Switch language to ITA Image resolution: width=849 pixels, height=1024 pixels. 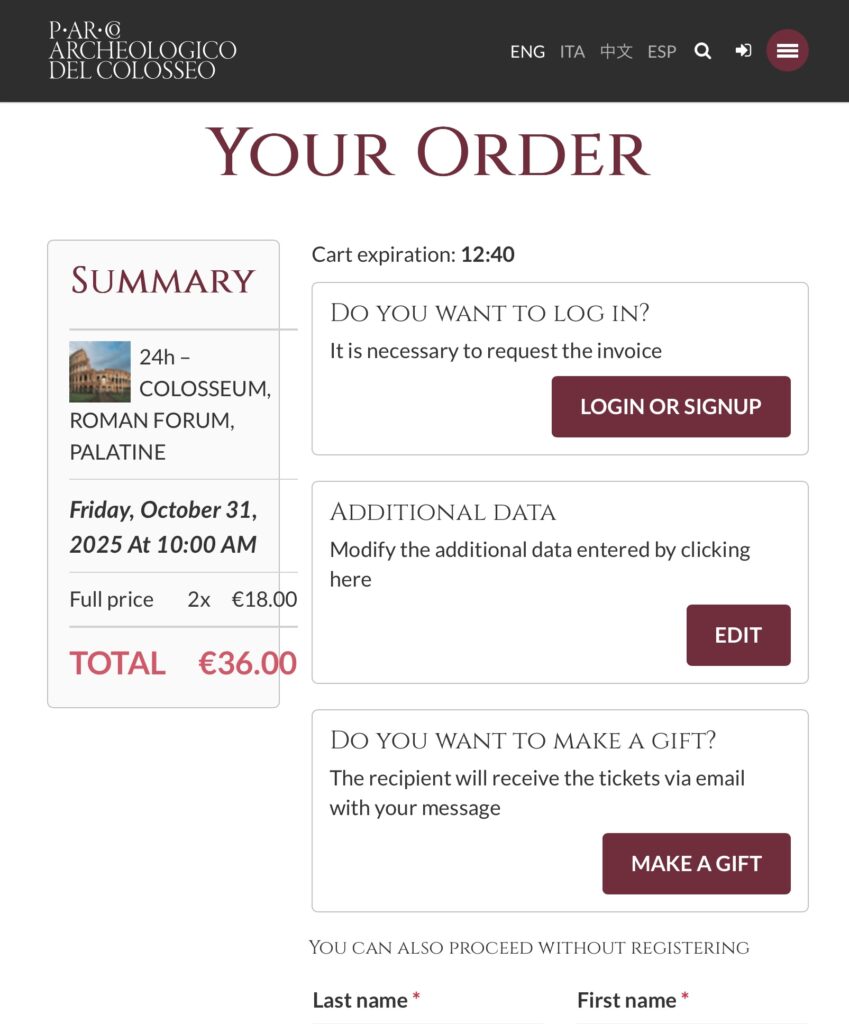(572, 52)
